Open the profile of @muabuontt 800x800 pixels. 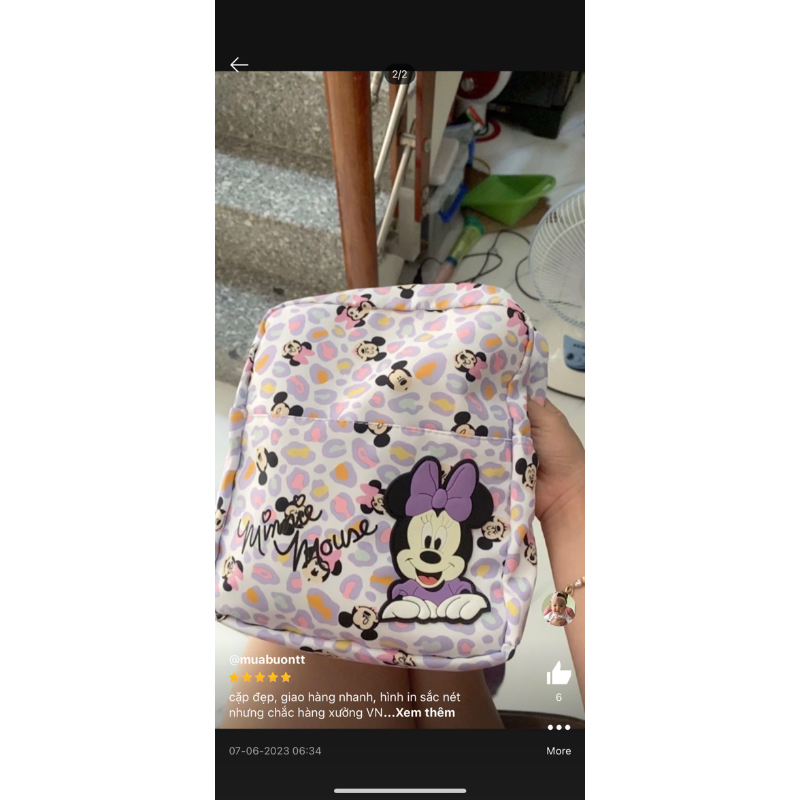267,660
